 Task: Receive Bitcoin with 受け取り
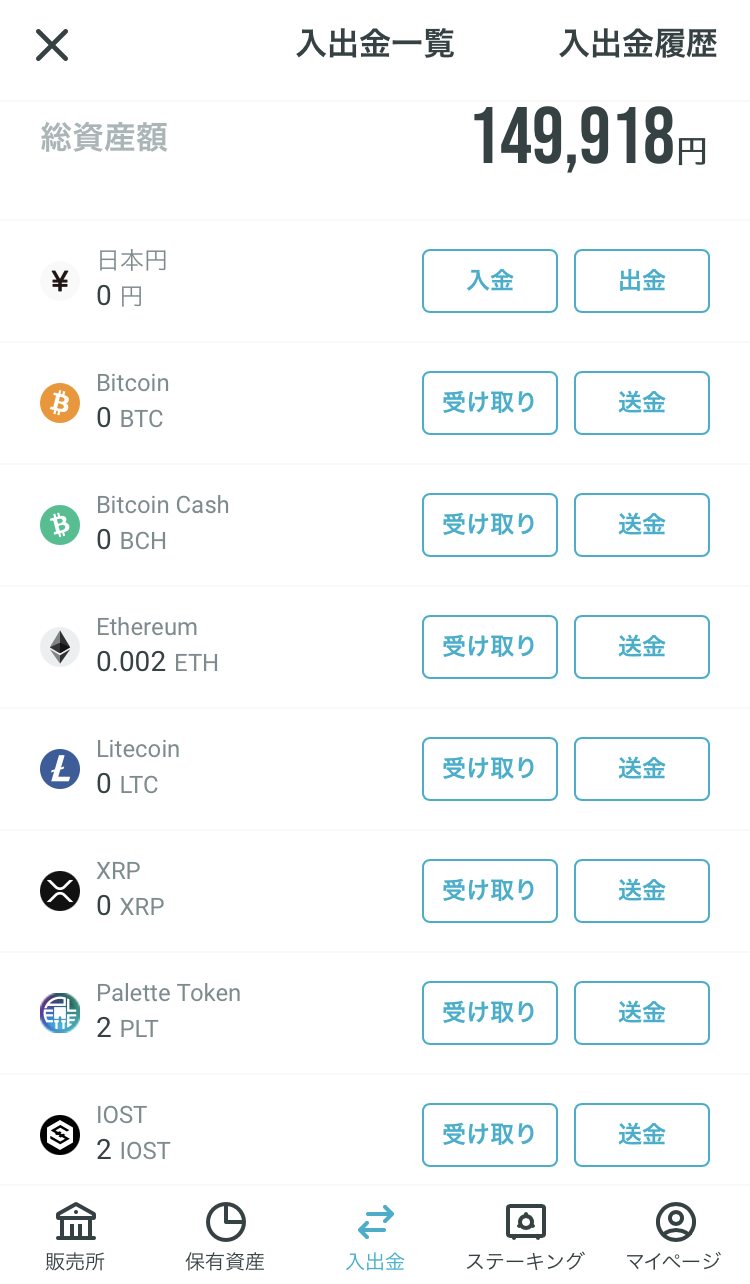pos(490,403)
